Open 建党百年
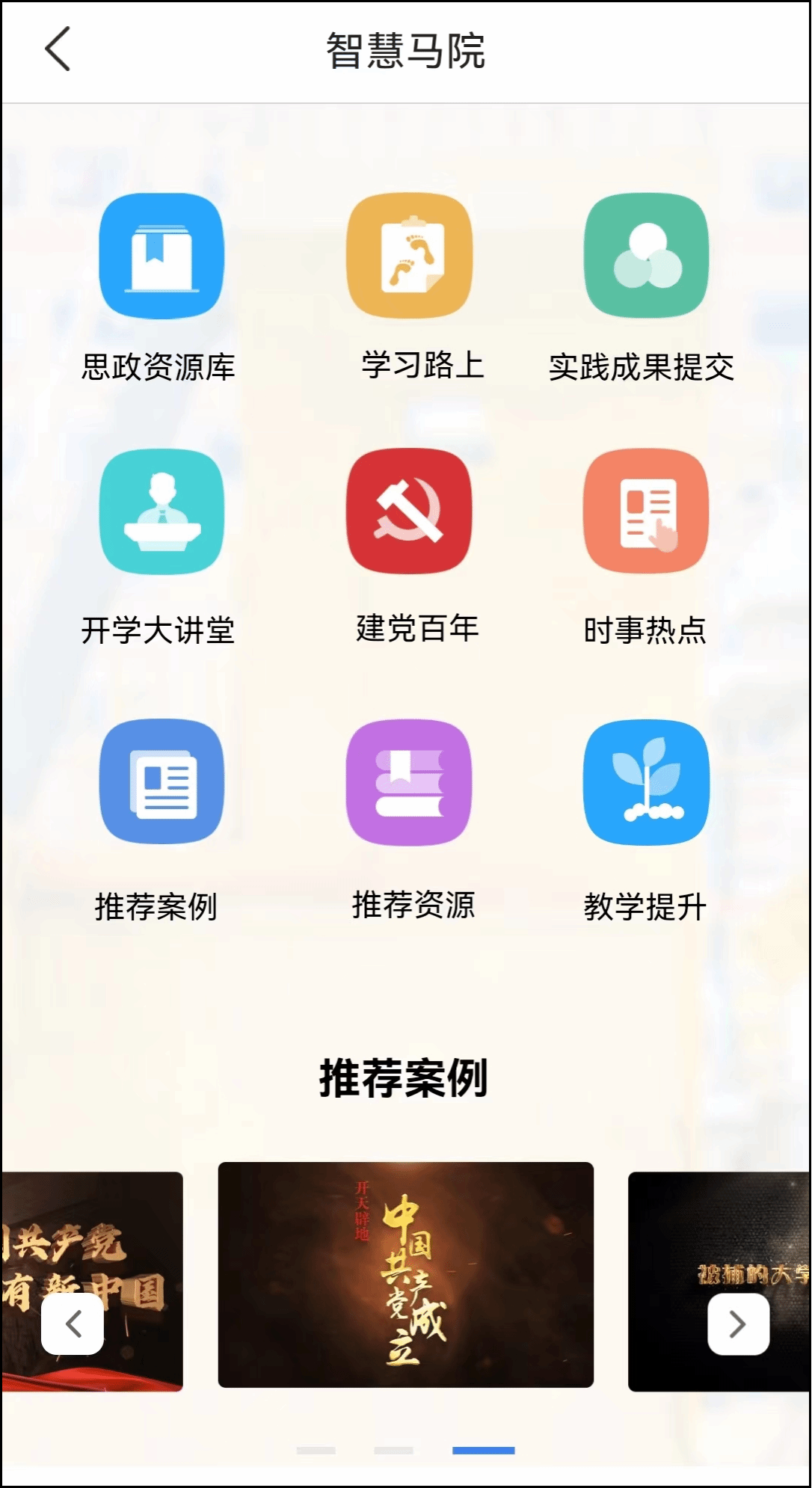Screen dimensions: 812x1488 click(x=409, y=512)
